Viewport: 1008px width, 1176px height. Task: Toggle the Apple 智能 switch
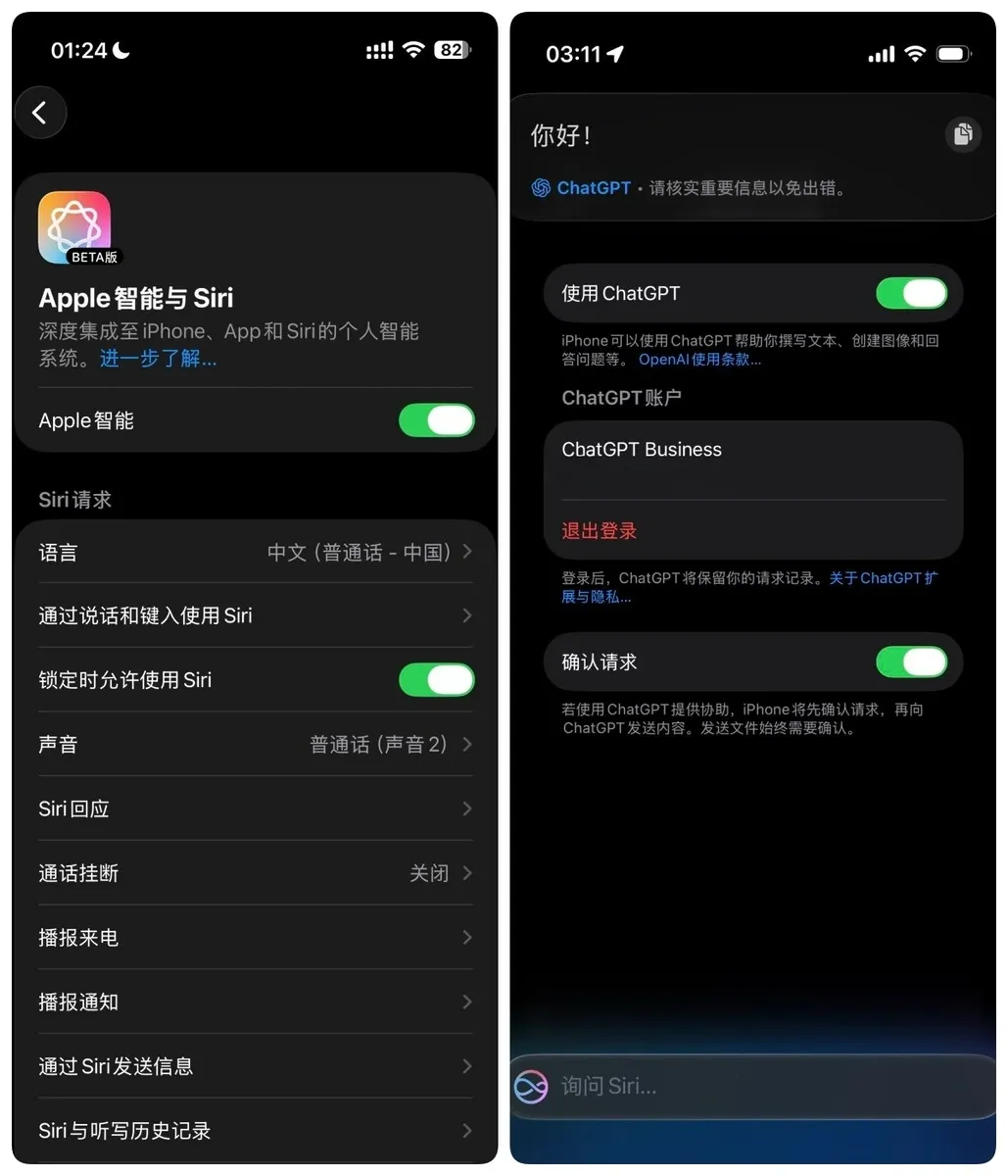436,420
